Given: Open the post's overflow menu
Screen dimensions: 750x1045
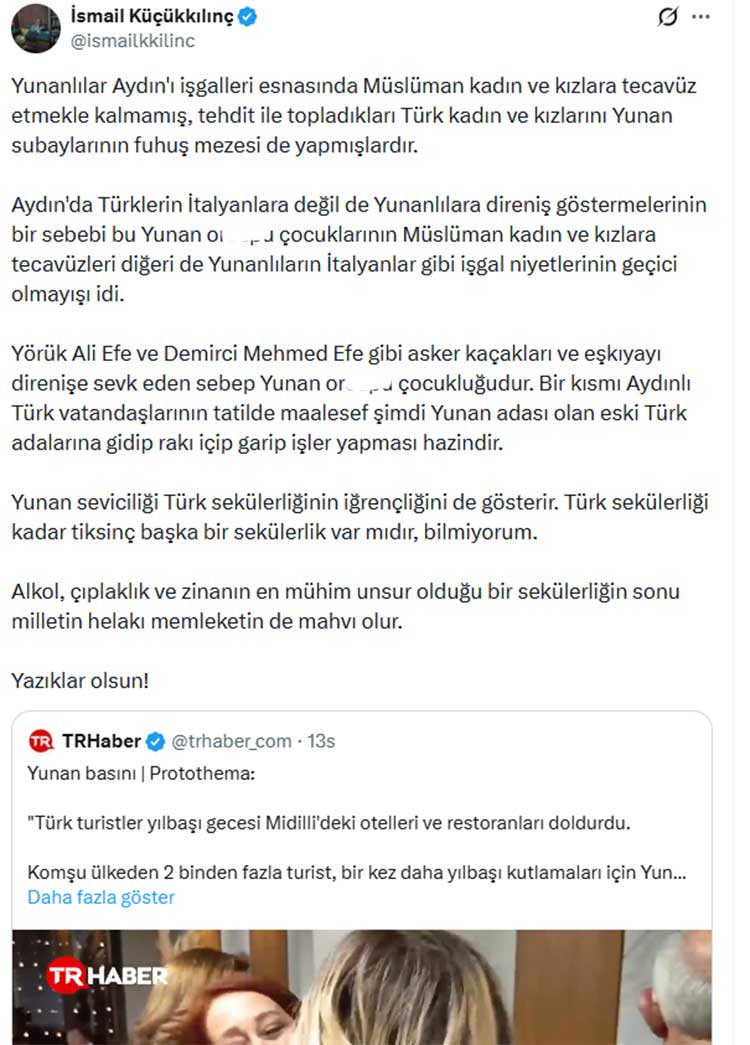Looking at the screenshot, I should click(702, 16).
